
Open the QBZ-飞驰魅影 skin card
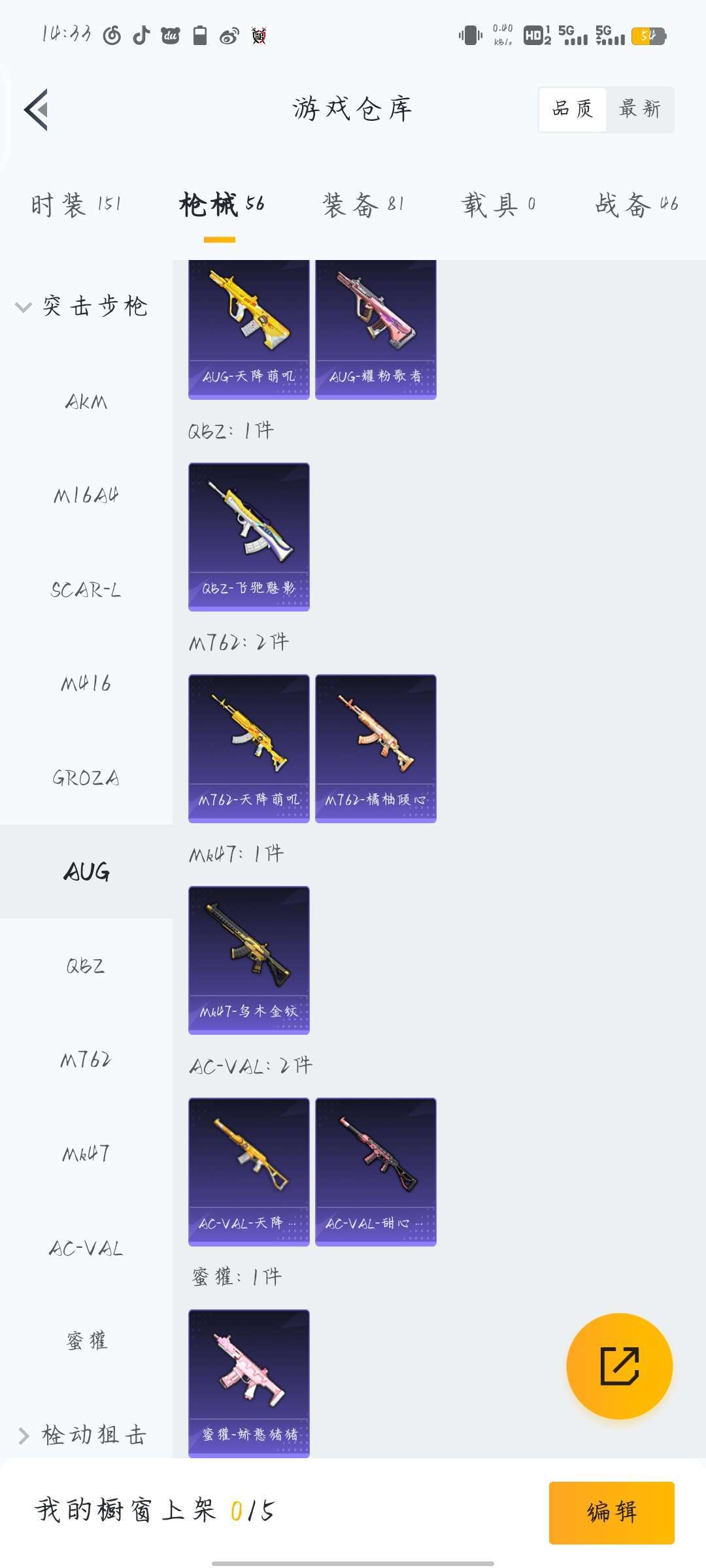pos(248,536)
